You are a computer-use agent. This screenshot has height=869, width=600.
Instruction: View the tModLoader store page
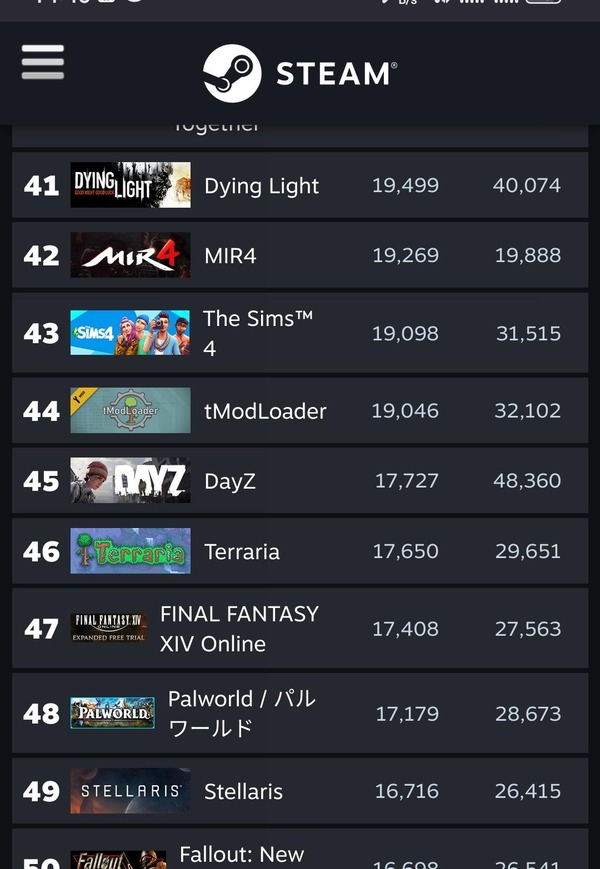(x=300, y=411)
